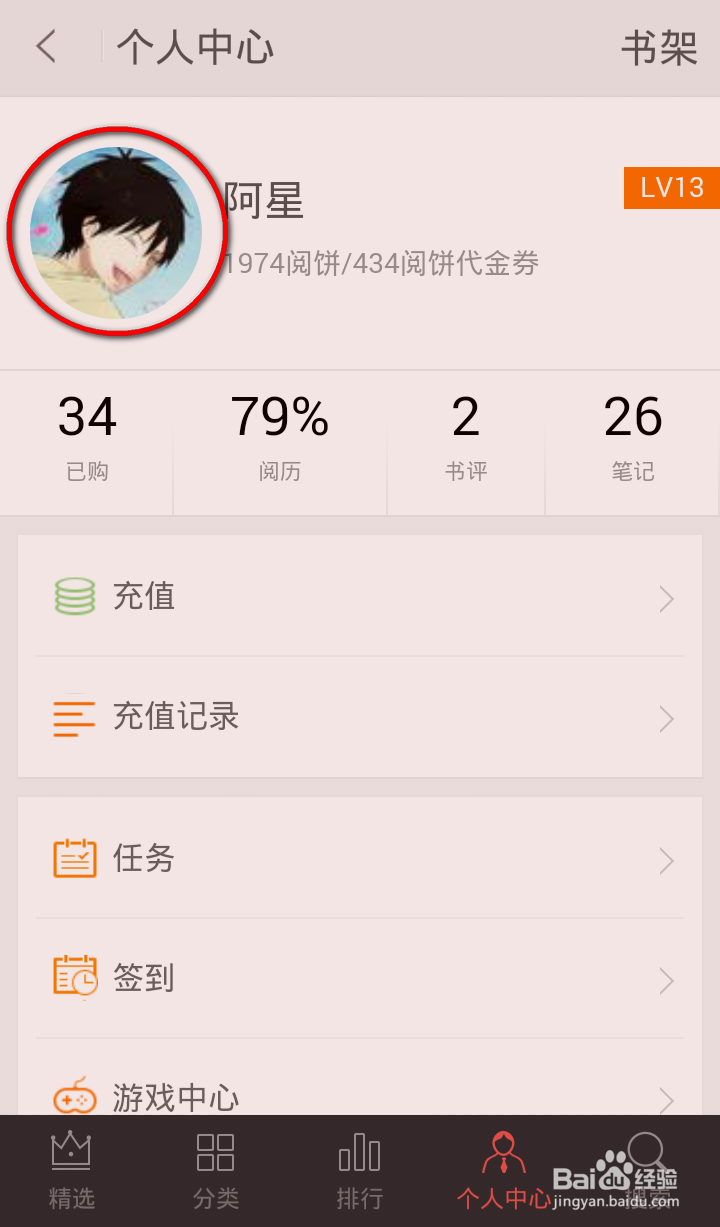The image size is (720, 1227).
Task: Open 充值记录 recharge history
Action: (x=360, y=718)
